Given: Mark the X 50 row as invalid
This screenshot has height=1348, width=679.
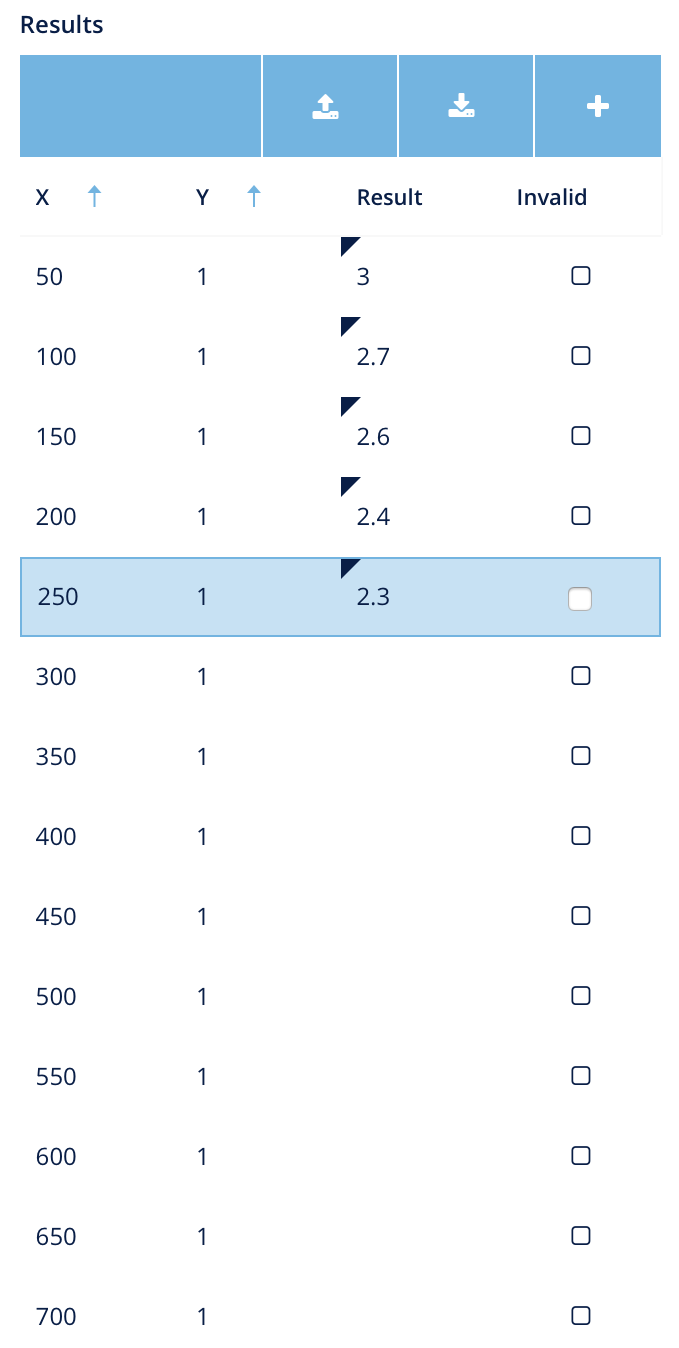Looking at the screenshot, I should tap(580, 276).
